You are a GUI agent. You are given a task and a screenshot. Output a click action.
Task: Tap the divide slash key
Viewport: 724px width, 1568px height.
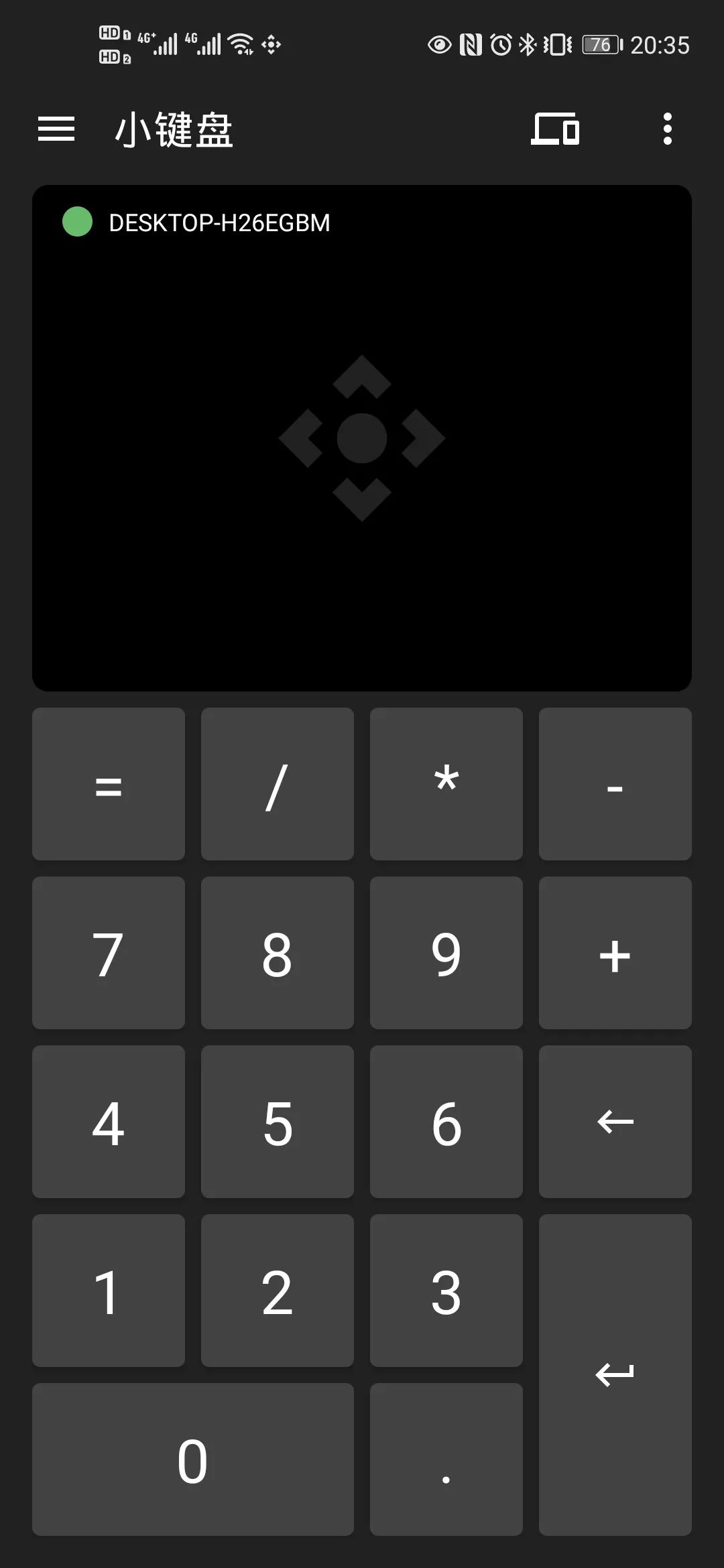tap(278, 784)
